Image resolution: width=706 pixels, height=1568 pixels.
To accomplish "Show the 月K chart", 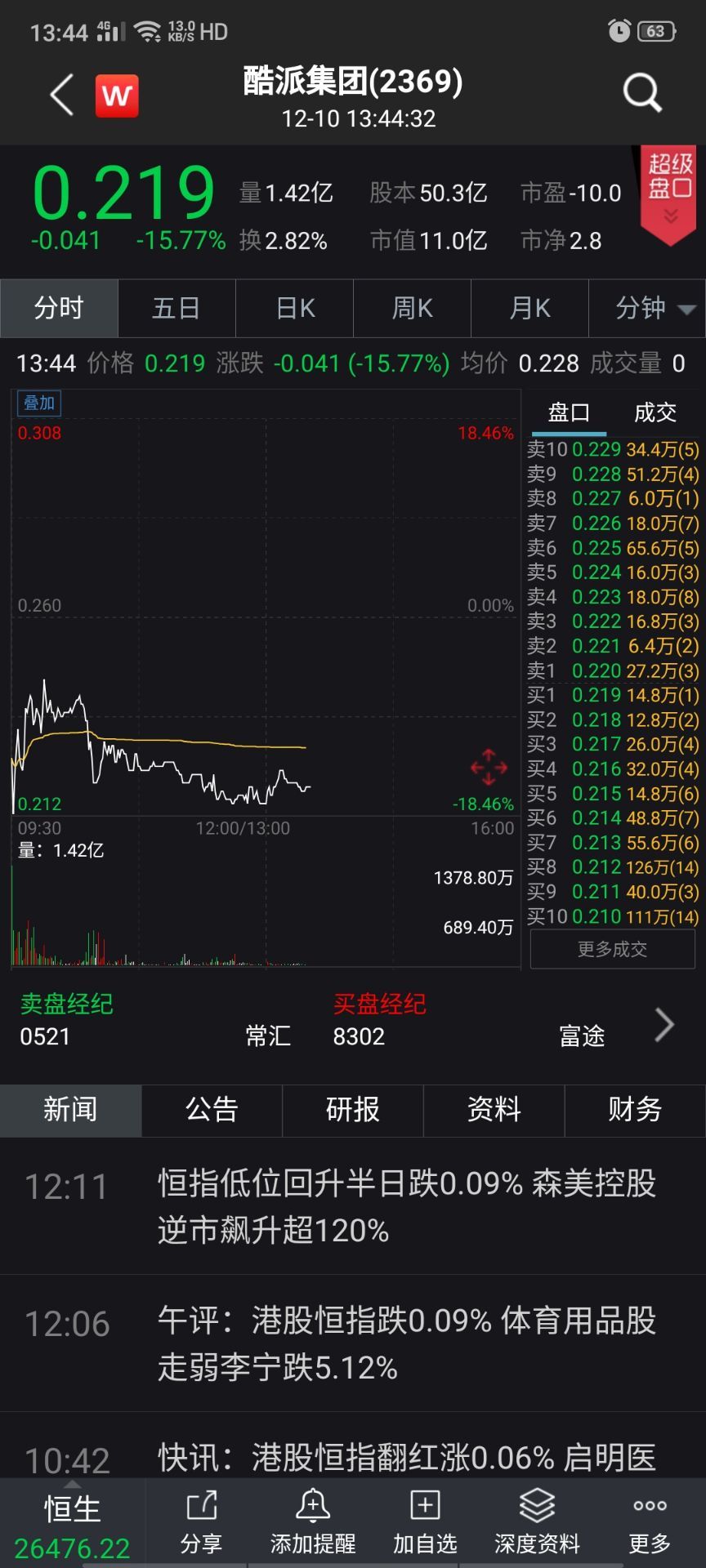I will pos(529,309).
